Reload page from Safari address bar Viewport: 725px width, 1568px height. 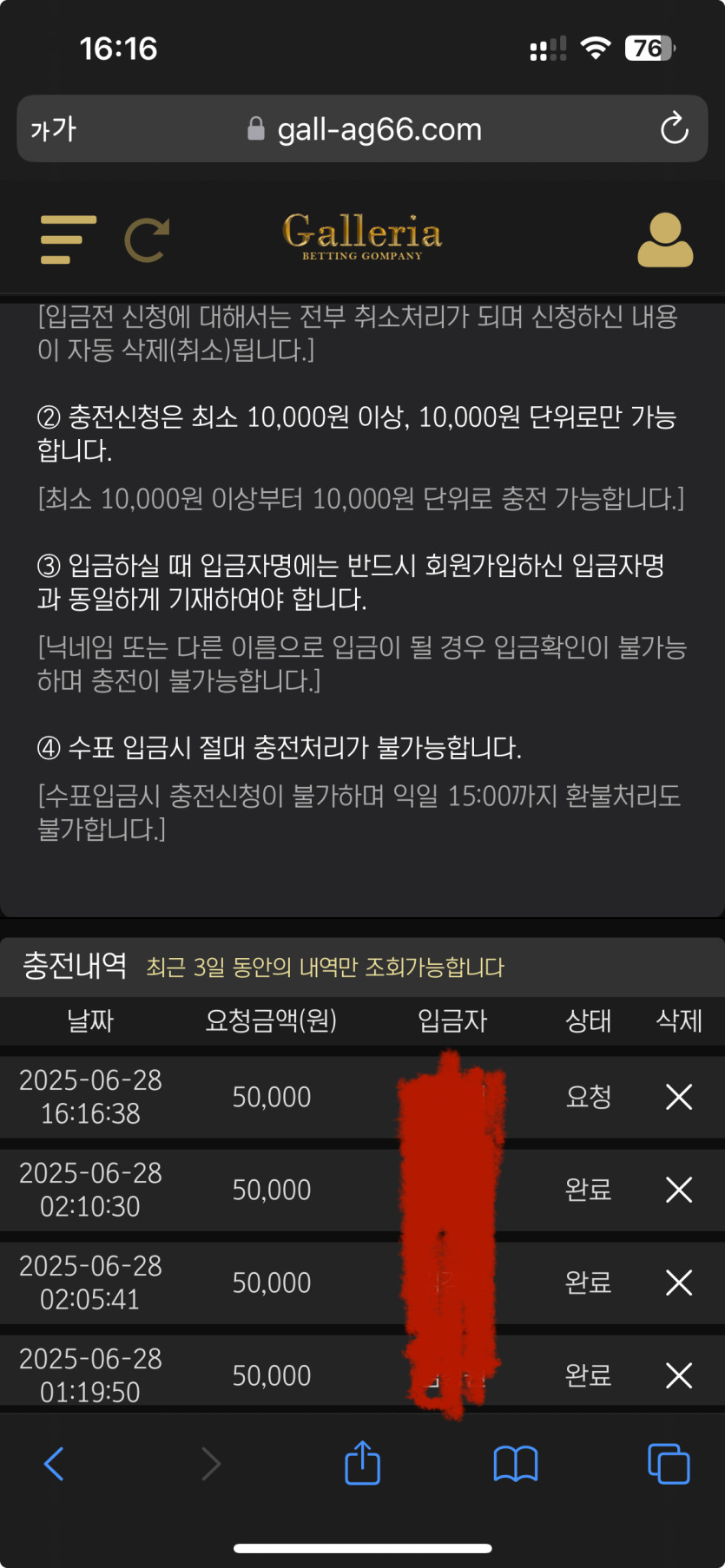[674, 129]
